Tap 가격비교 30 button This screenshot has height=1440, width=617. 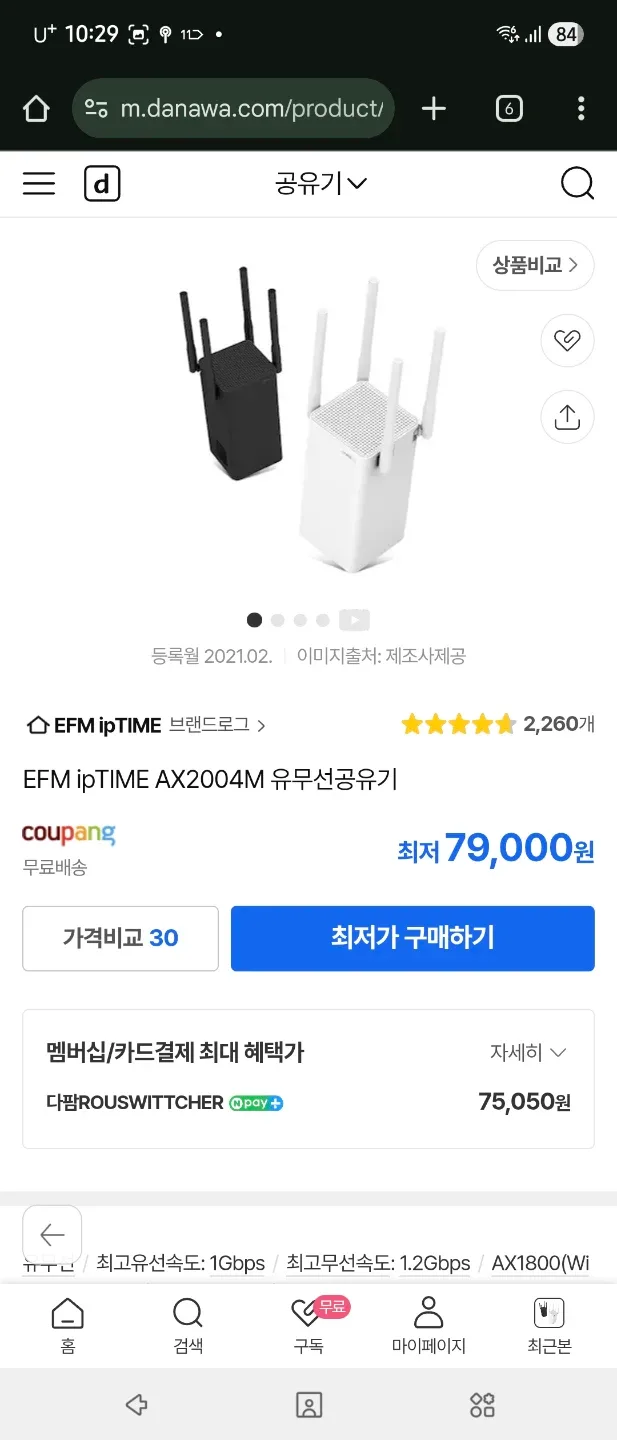pyautogui.click(x=120, y=938)
